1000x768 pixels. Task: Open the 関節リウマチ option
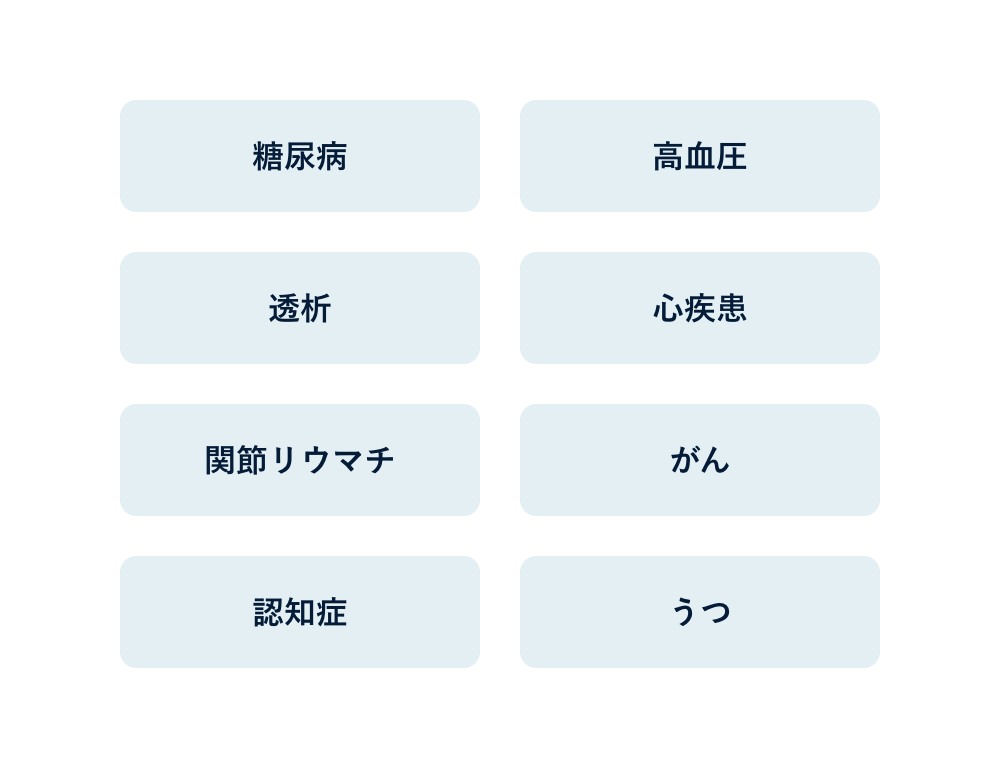pos(300,460)
